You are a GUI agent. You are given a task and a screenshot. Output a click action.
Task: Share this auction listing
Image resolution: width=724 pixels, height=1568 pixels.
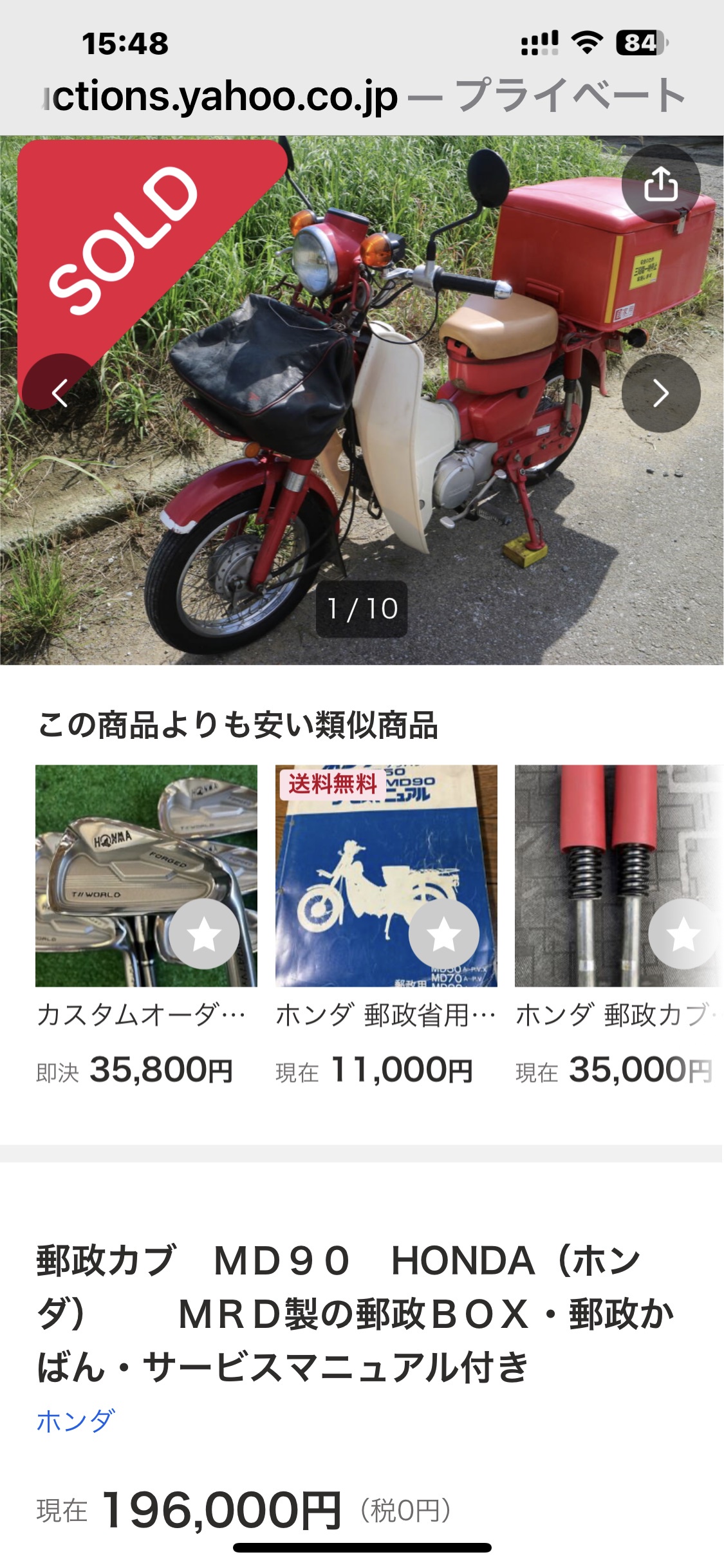[661, 184]
